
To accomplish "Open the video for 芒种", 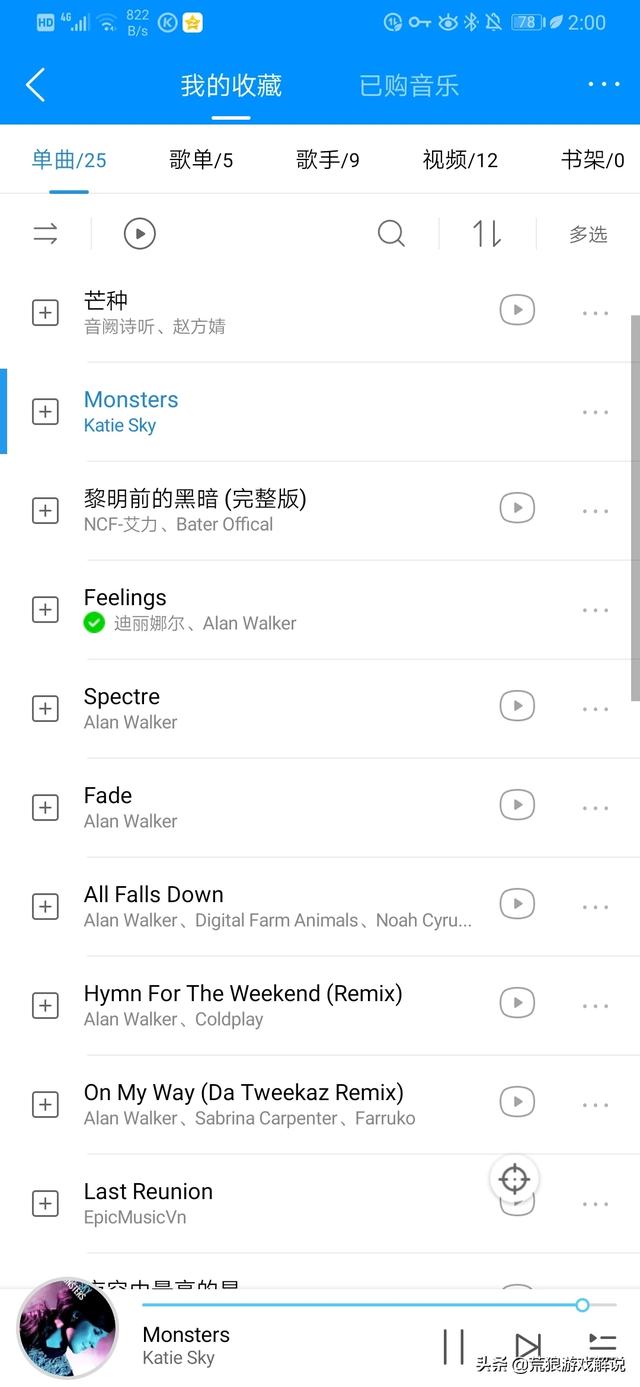I will tap(517, 310).
